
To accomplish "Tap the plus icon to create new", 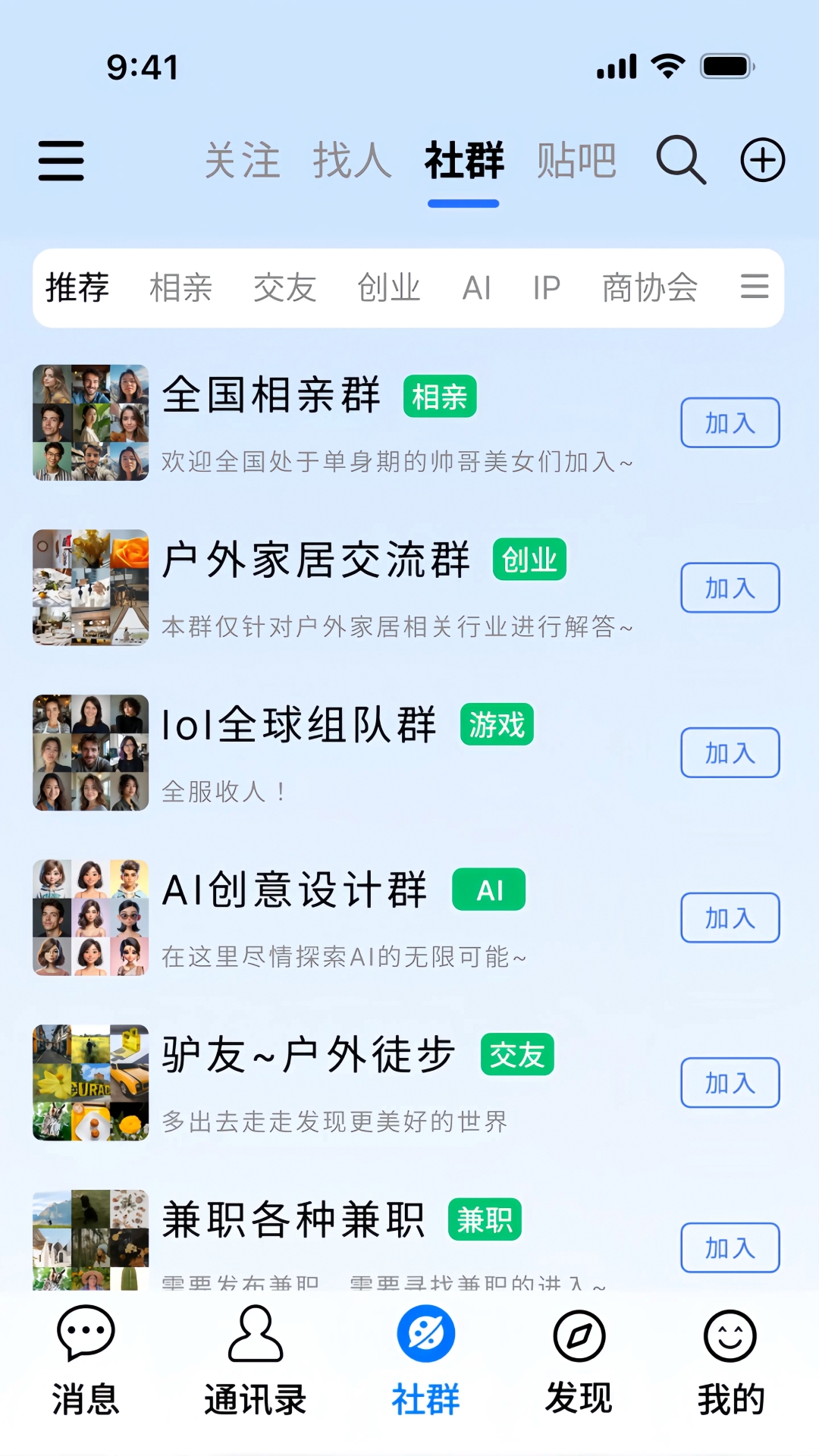I will click(x=763, y=161).
